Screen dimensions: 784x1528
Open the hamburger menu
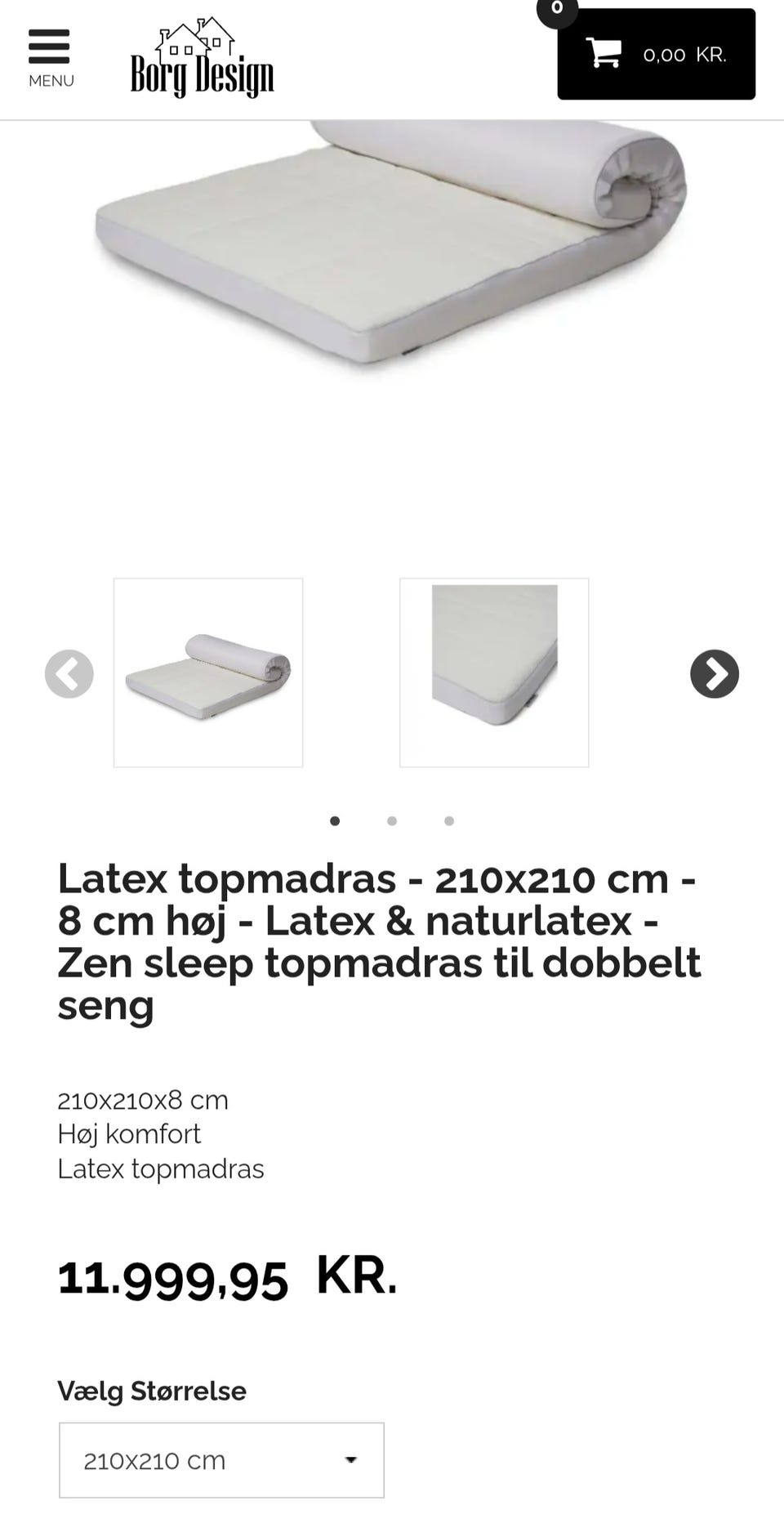(x=50, y=57)
